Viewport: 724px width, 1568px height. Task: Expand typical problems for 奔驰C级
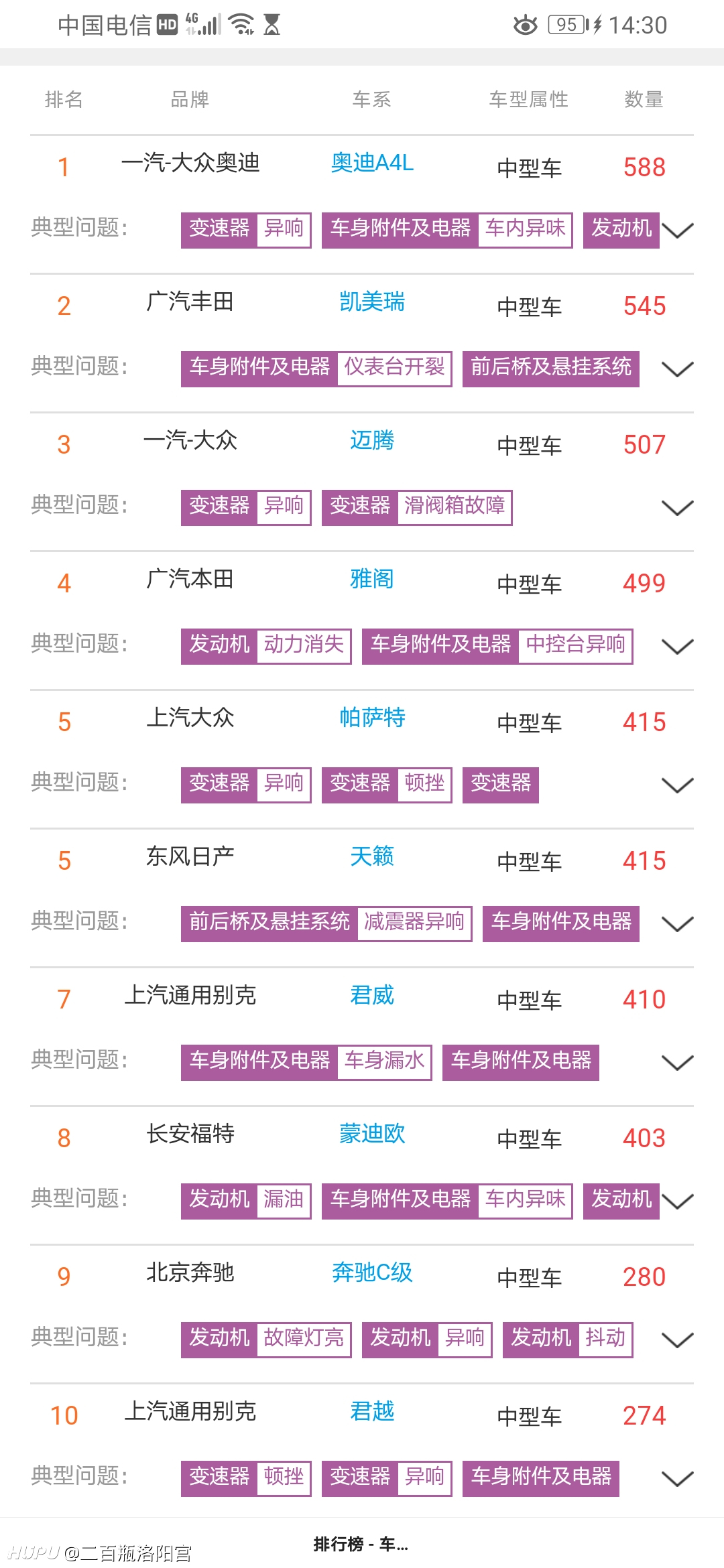pyautogui.click(x=677, y=1340)
